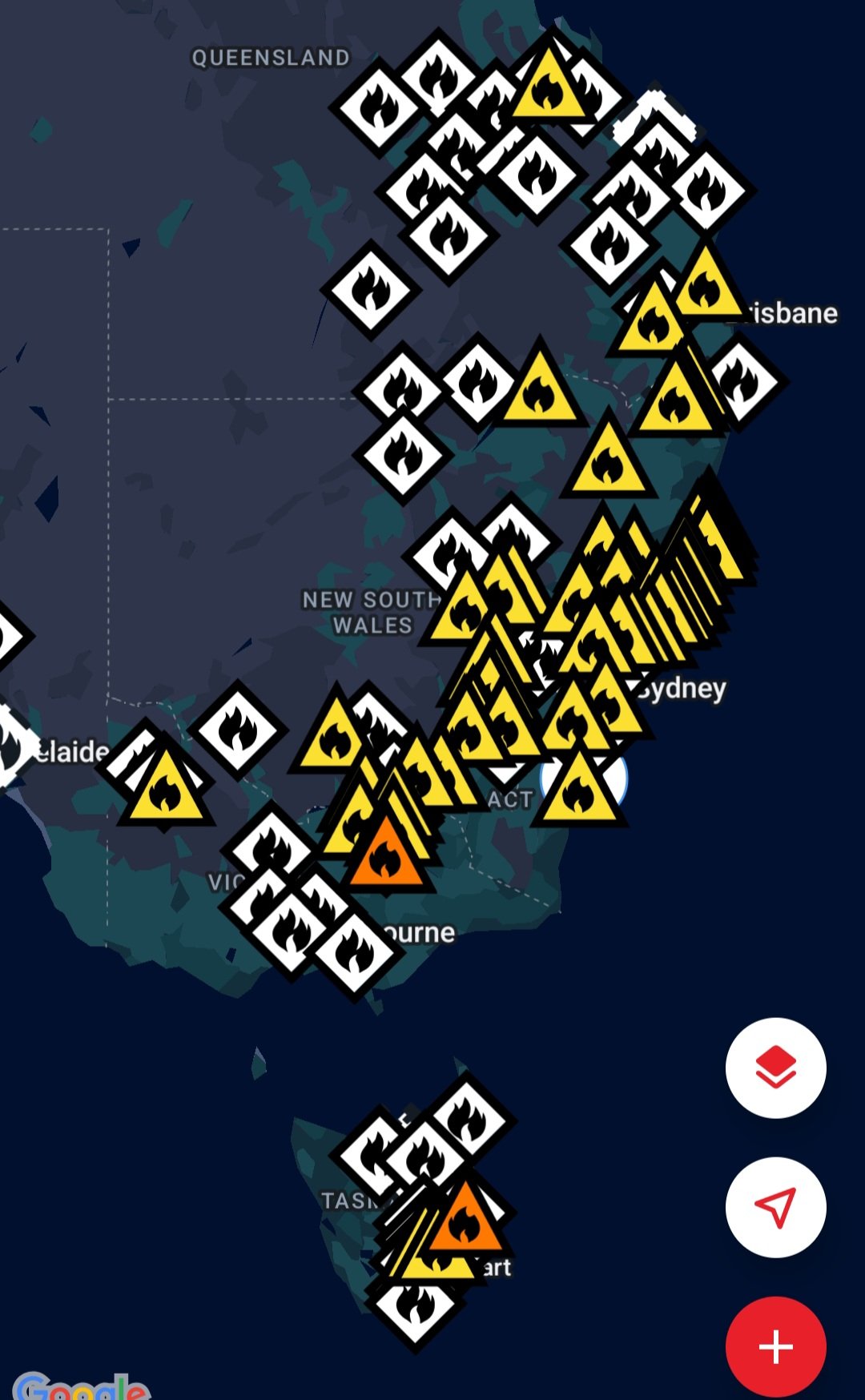This screenshot has width=865, height=1400.
Task: Open the white fire marker south of Hobart
Action: (415, 1307)
